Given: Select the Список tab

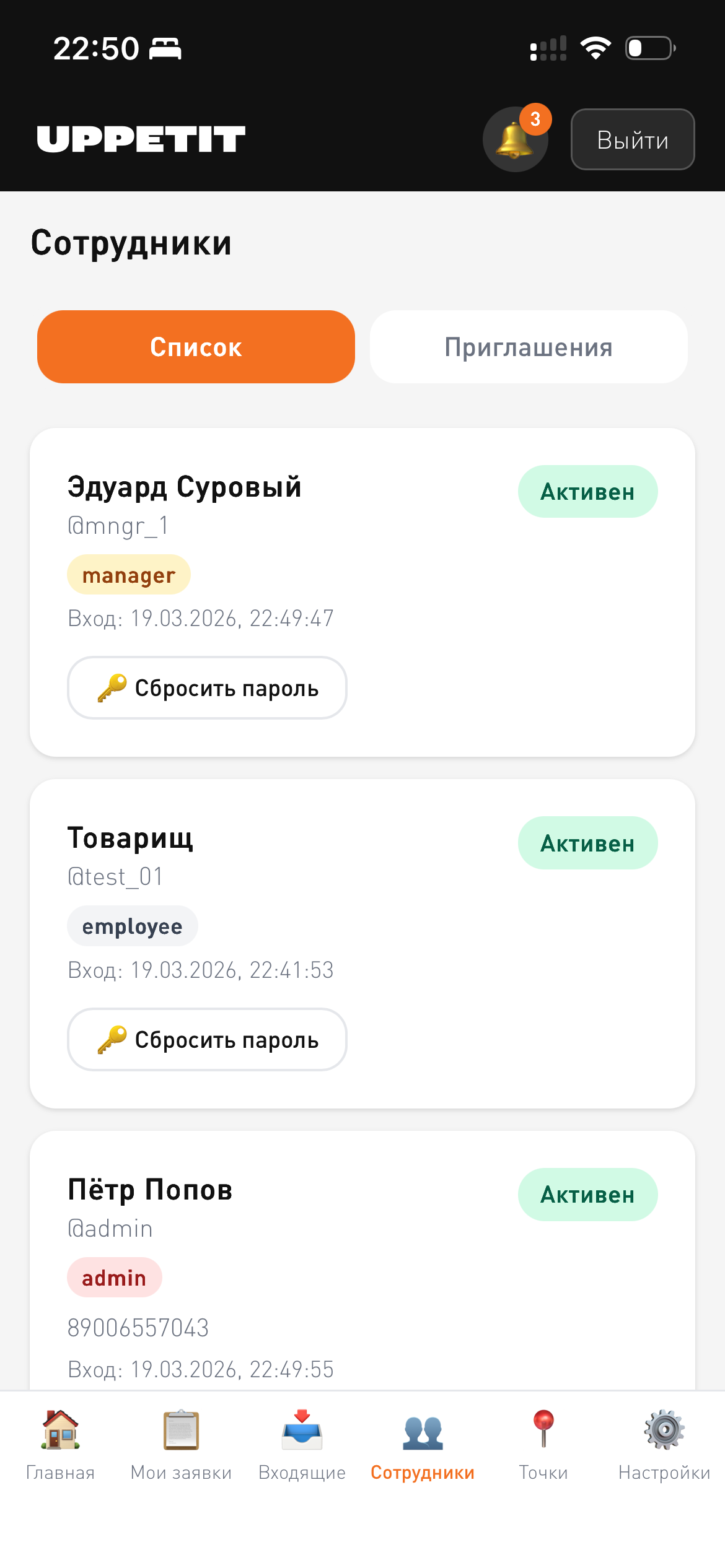Looking at the screenshot, I should click(196, 346).
